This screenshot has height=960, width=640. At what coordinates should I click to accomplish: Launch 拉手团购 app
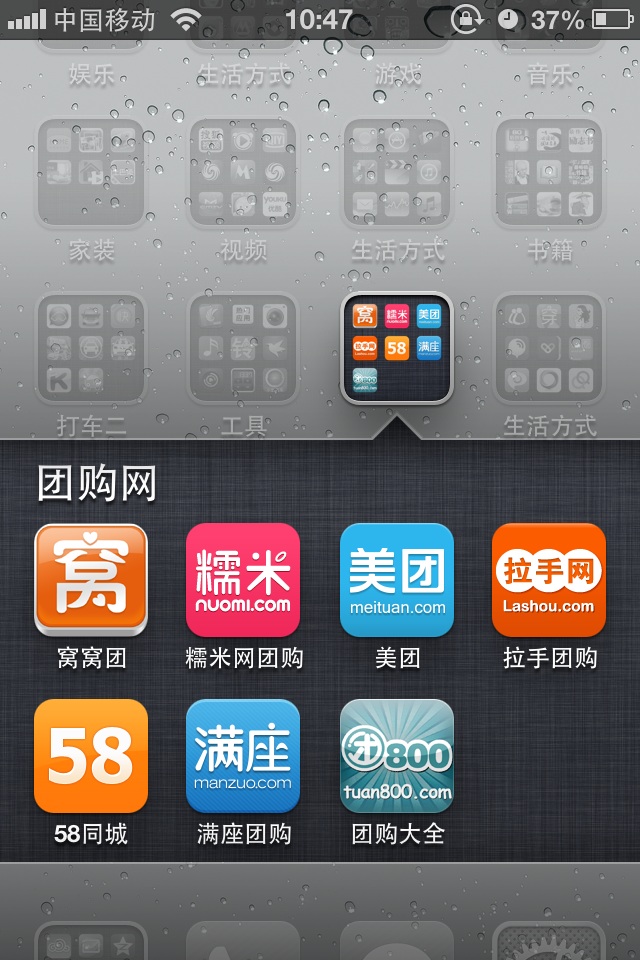click(549, 580)
